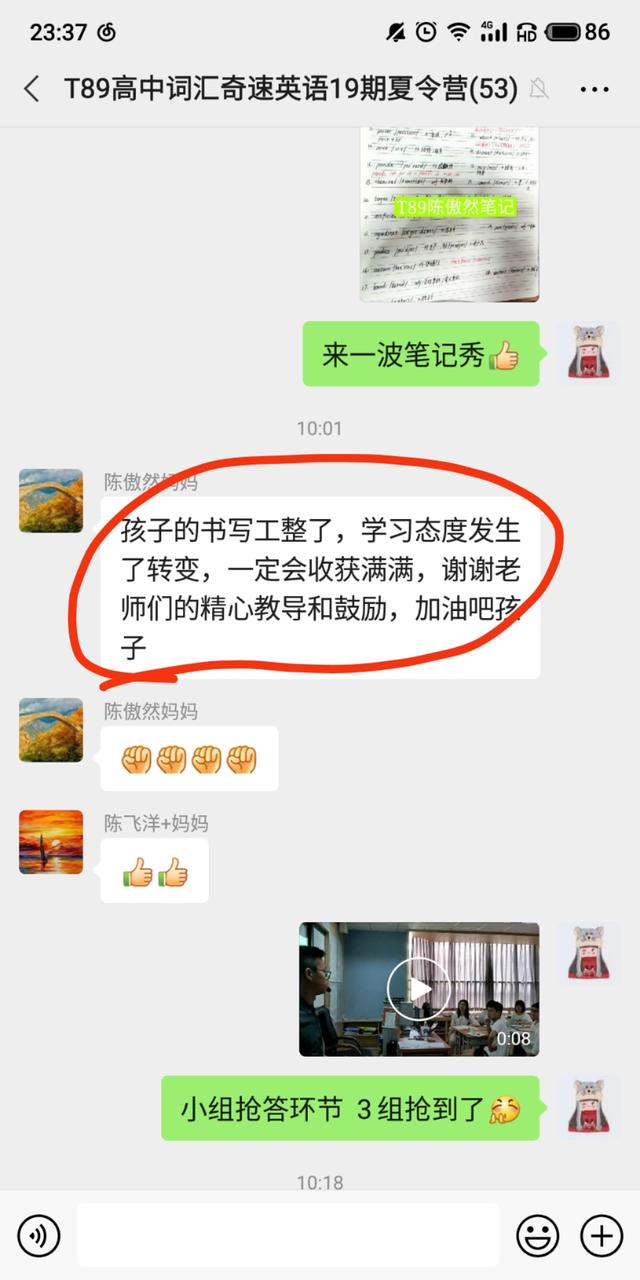This screenshot has width=640, height=1280.
Task: Switch to voice message input
Action: click(x=39, y=1237)
